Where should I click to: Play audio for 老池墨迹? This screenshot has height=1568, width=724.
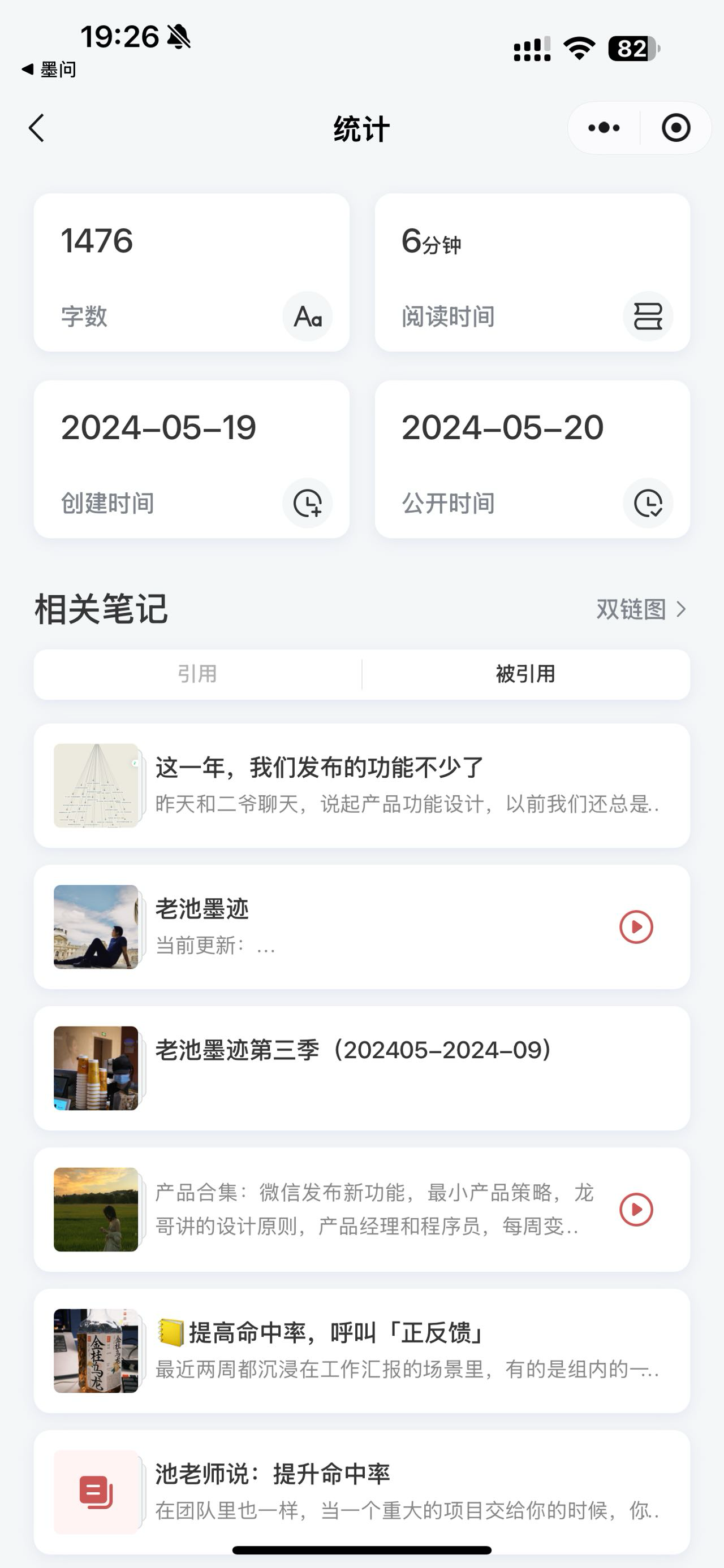coord(636,927)
